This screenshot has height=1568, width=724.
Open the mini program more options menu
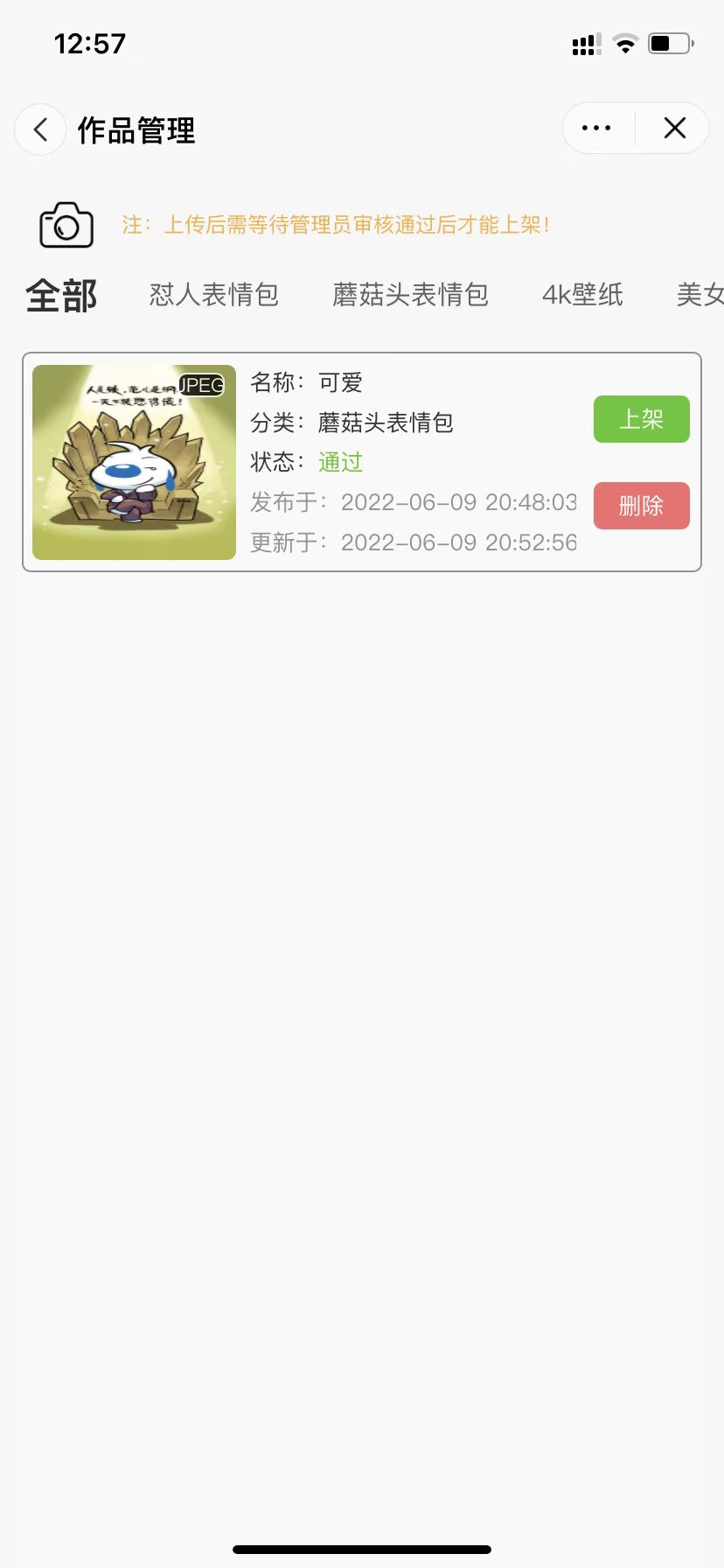point(596,129)
